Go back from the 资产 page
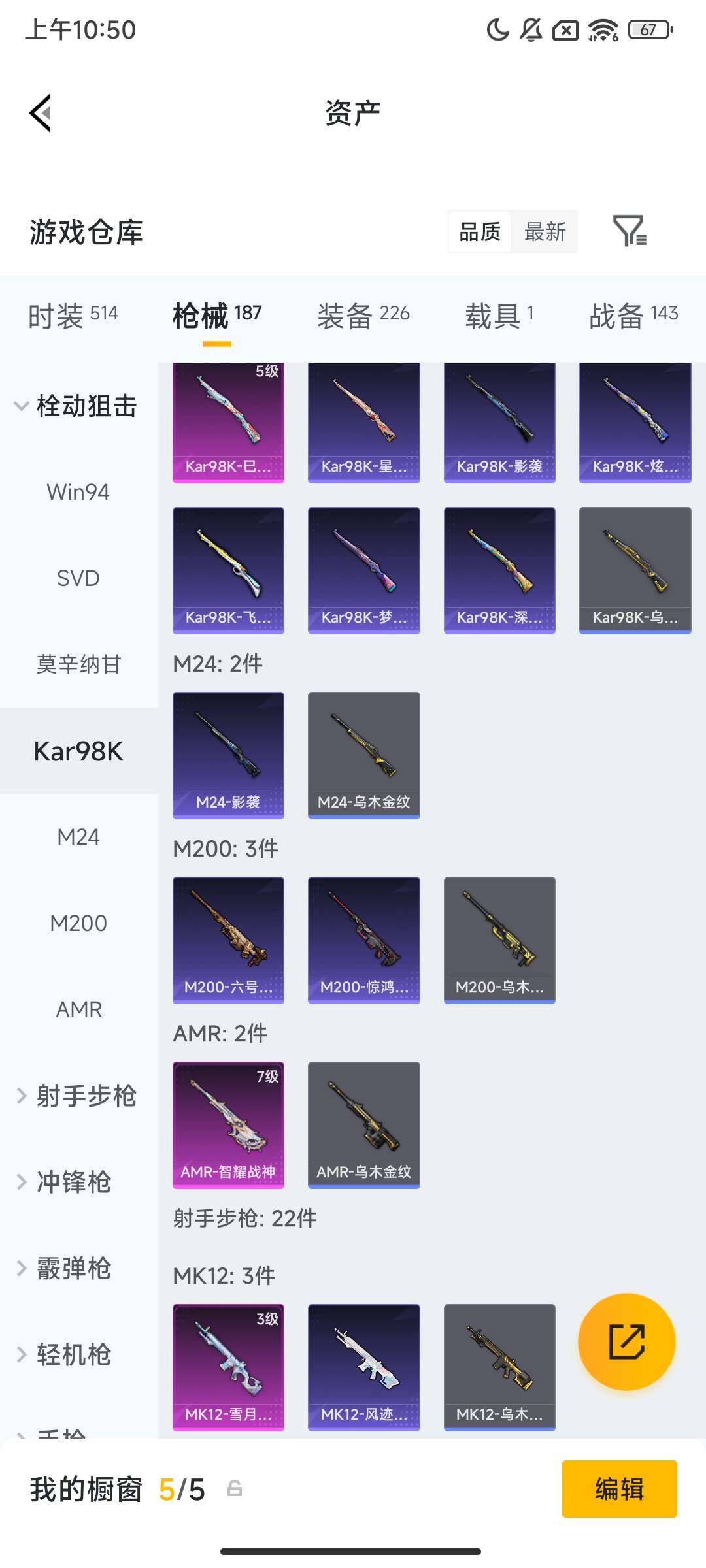The width and height of the screenshot is (706, 1568). (41, 113)
